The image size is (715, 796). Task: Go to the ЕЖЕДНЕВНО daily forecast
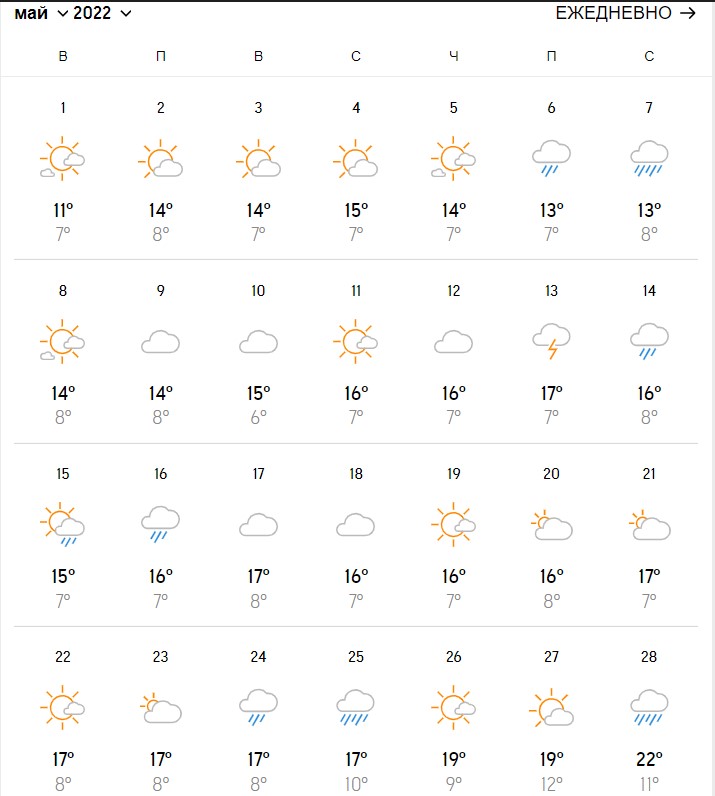tap(625, 13)
